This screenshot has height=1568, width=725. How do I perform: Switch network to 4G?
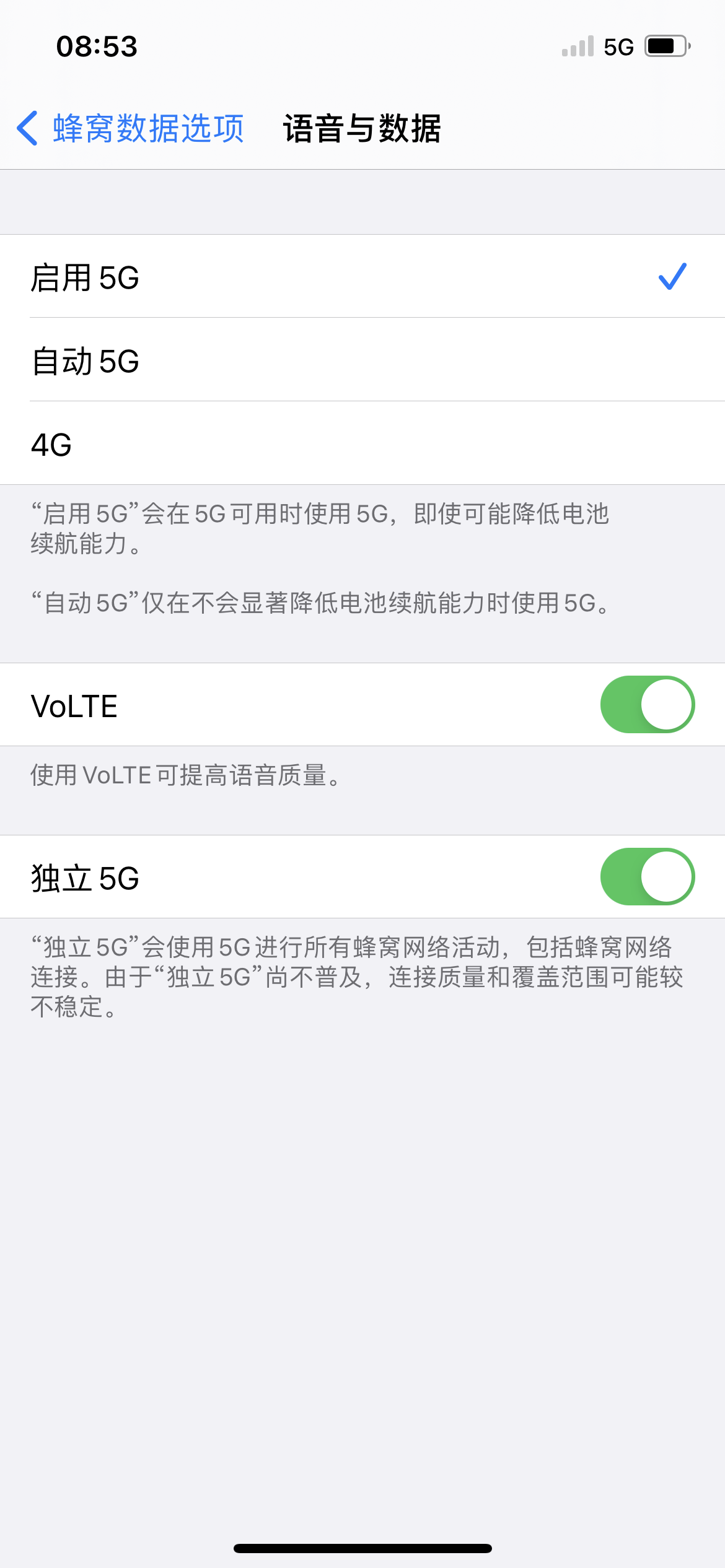pos(362,444)
